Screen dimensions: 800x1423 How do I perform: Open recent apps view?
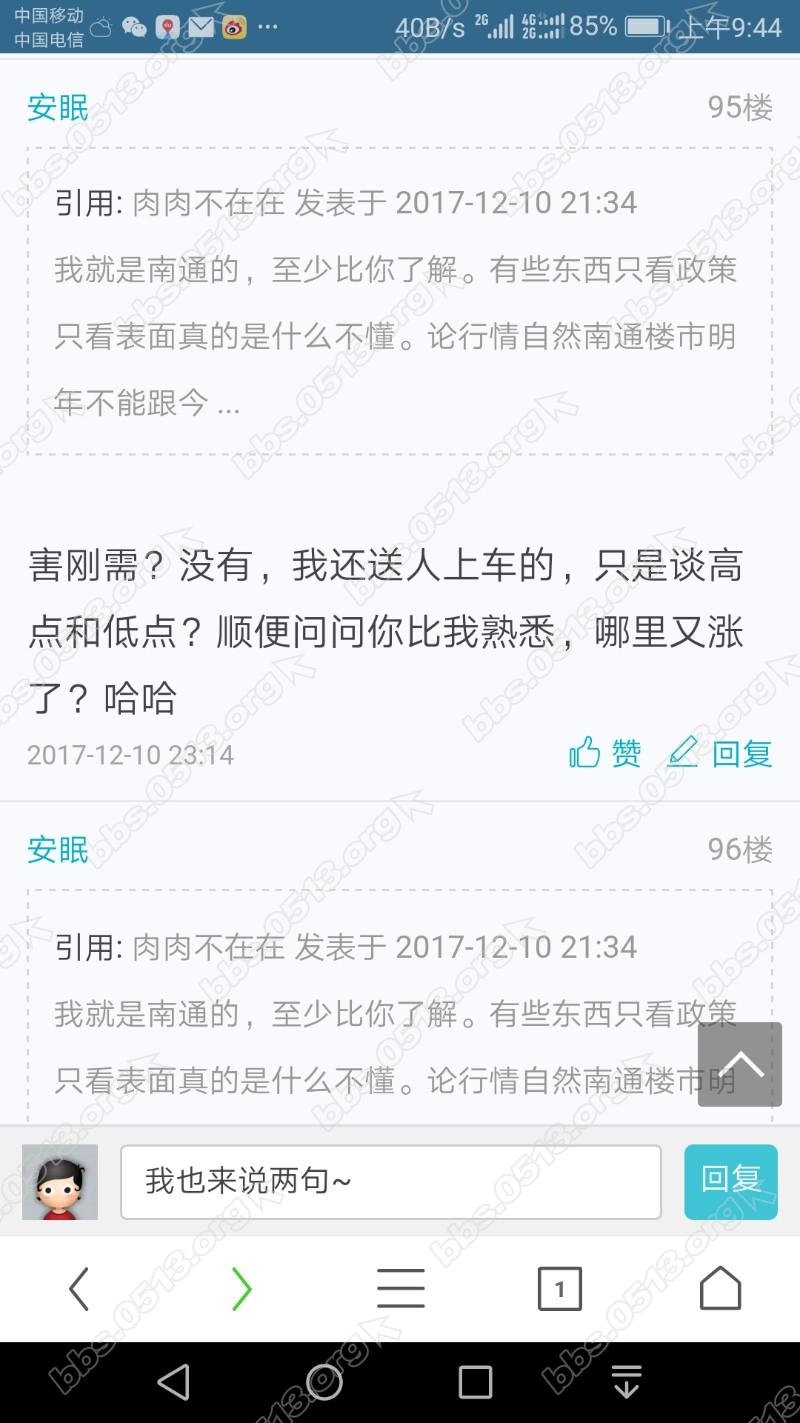click(475, 1382)
